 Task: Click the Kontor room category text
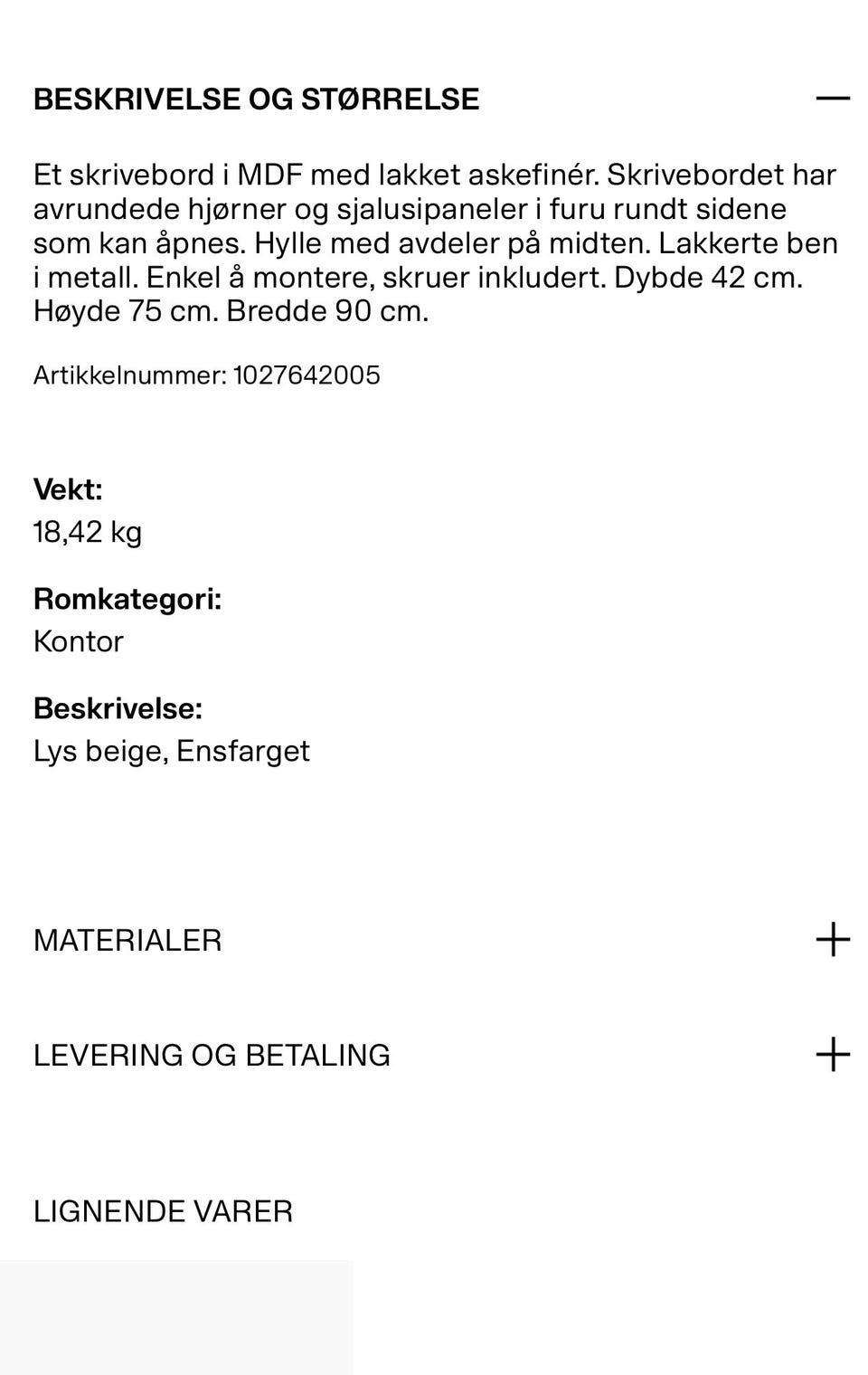pos(78,642)
